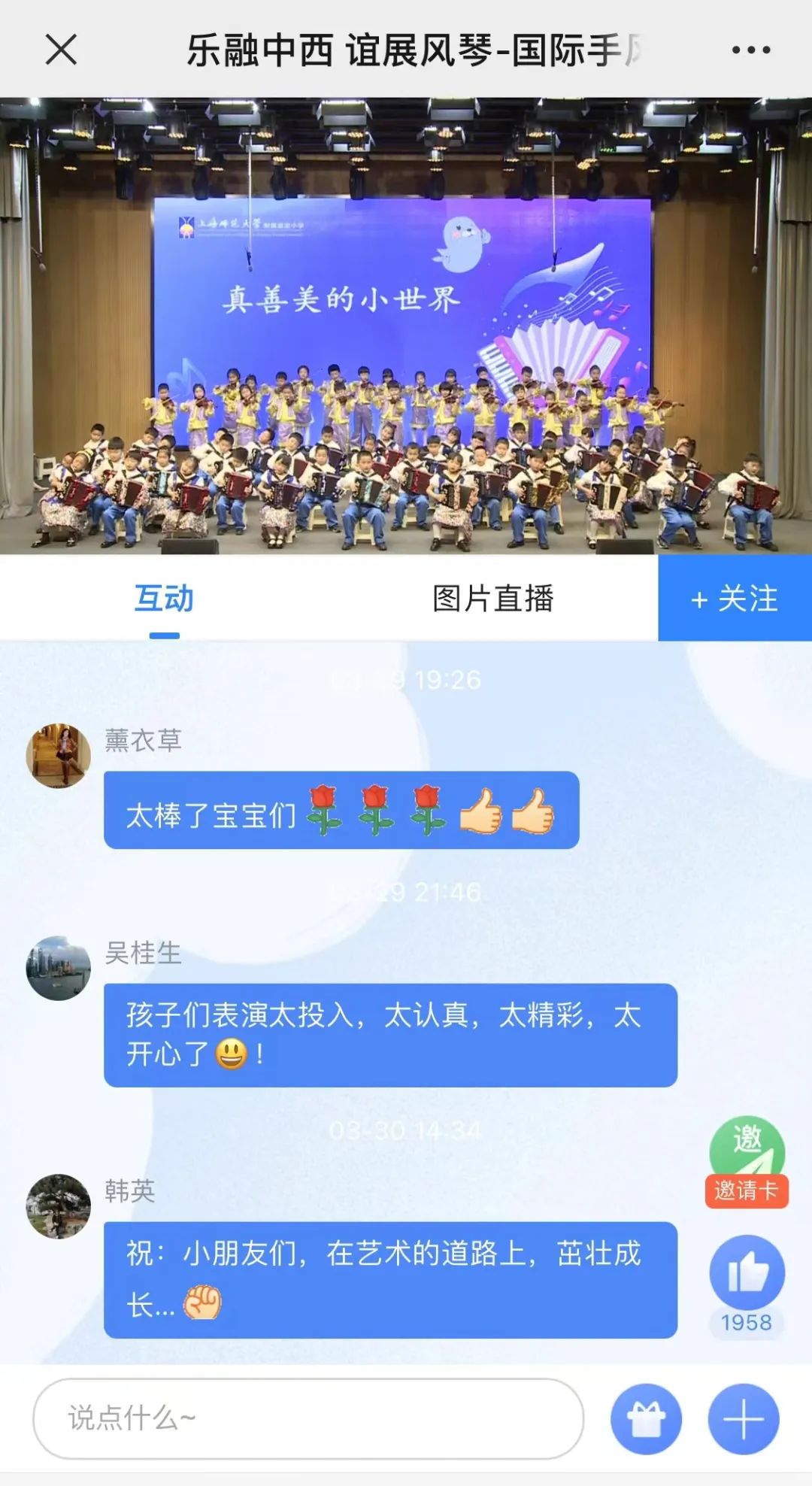Screen dimensions: 812x1486
Task: Tap the live video player
Action: 406,326
